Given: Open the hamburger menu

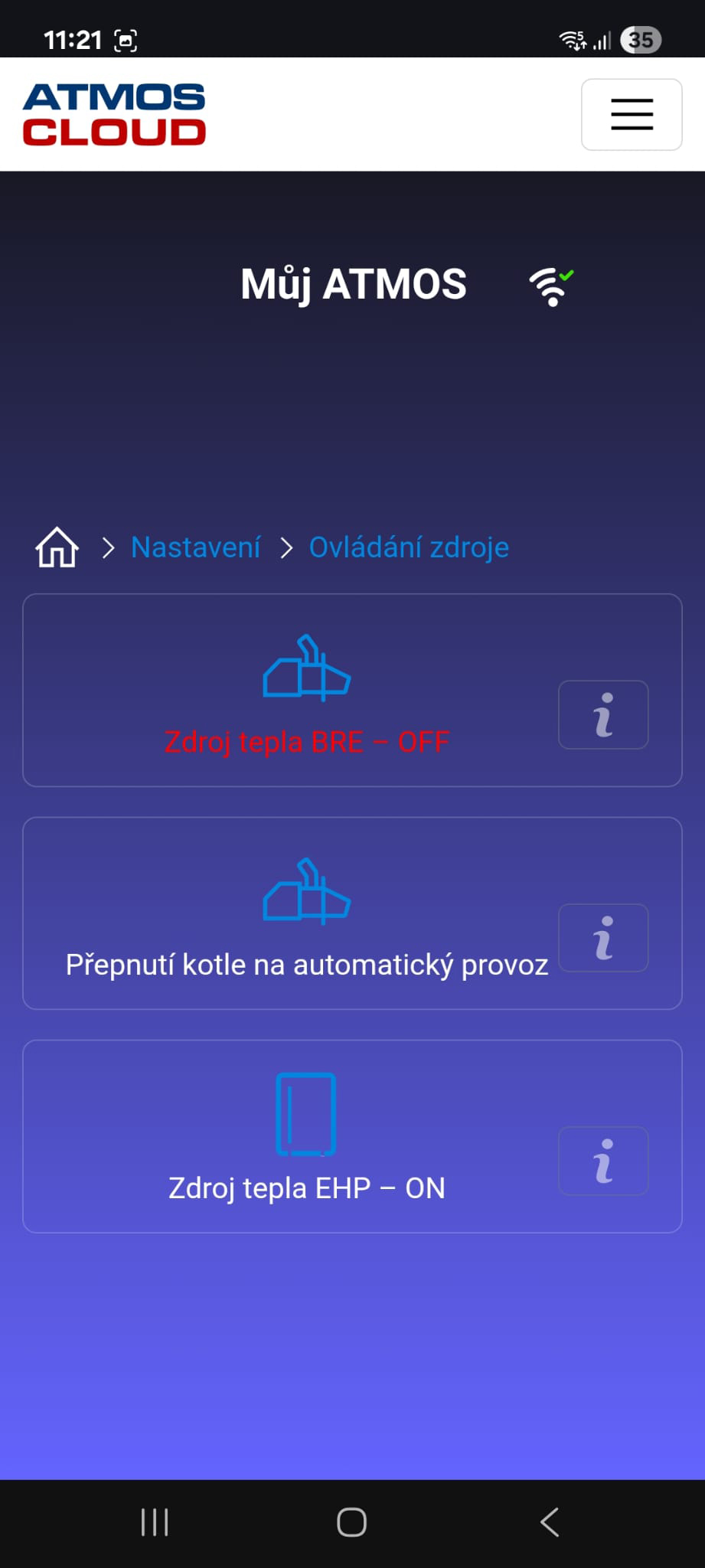Looking at the screenshot, I should click(632, 115).
